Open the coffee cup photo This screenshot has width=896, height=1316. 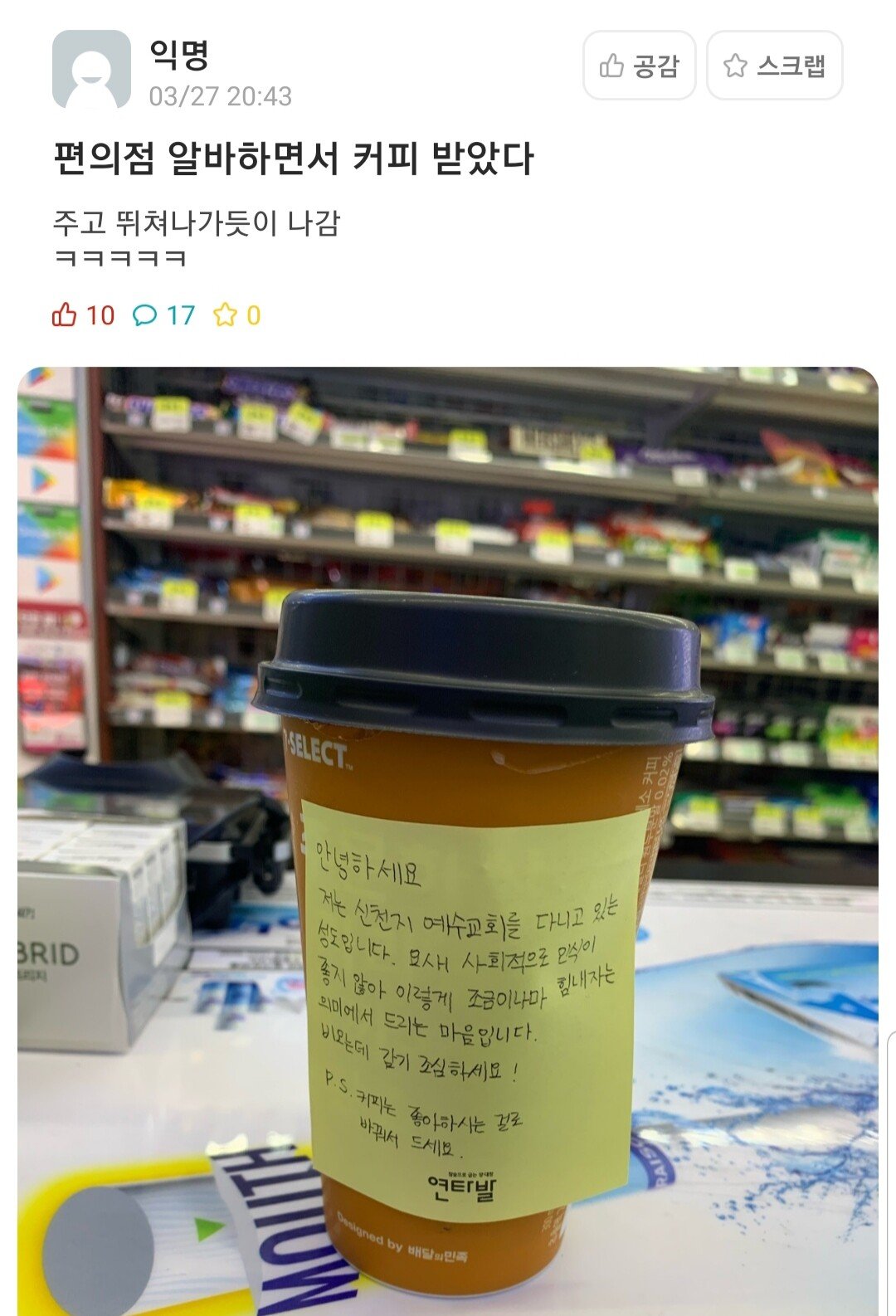click(x=448, y=838)
